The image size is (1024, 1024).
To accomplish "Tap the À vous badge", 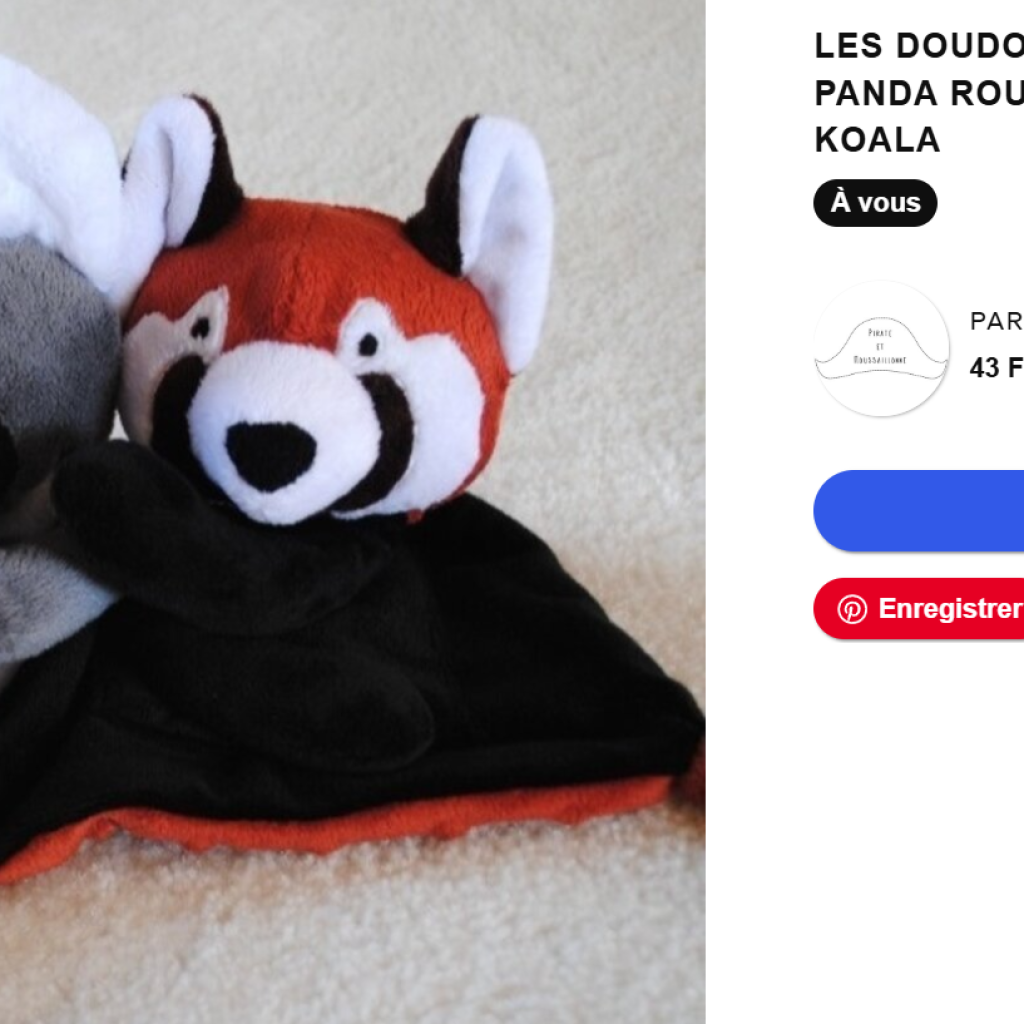I will click(875, 203).
